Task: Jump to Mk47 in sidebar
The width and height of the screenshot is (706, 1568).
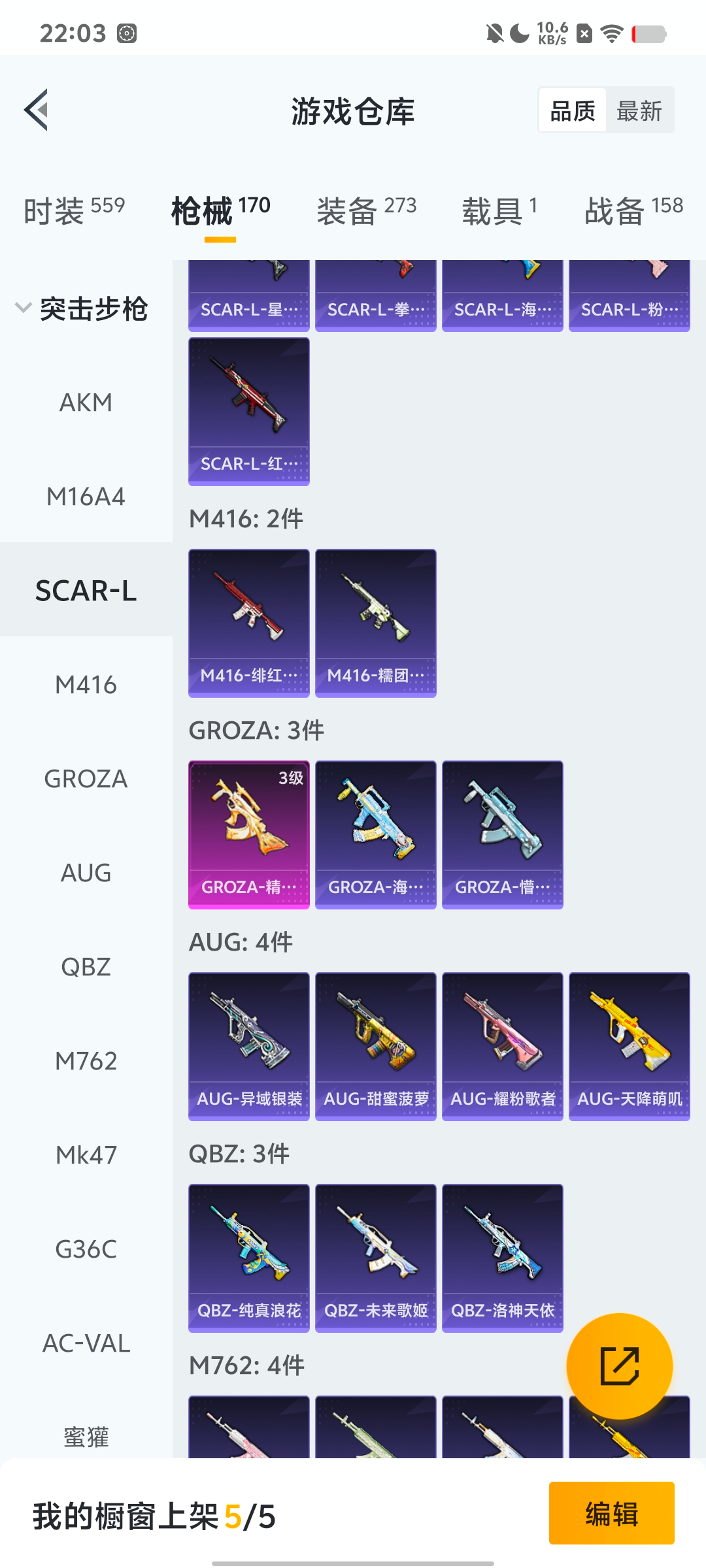Action: tap(86, 1155)
